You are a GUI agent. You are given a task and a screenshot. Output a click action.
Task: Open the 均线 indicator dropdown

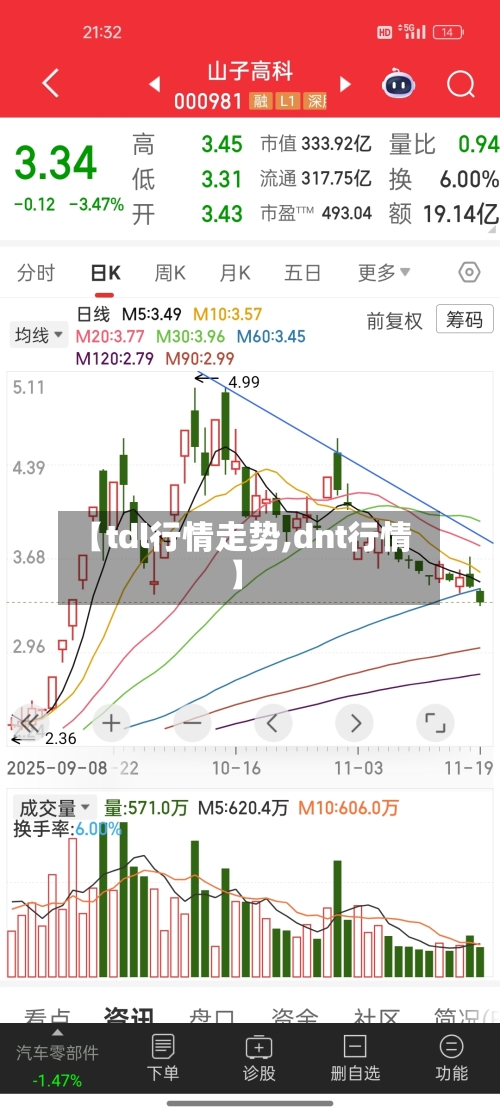(x=39, y=335)
